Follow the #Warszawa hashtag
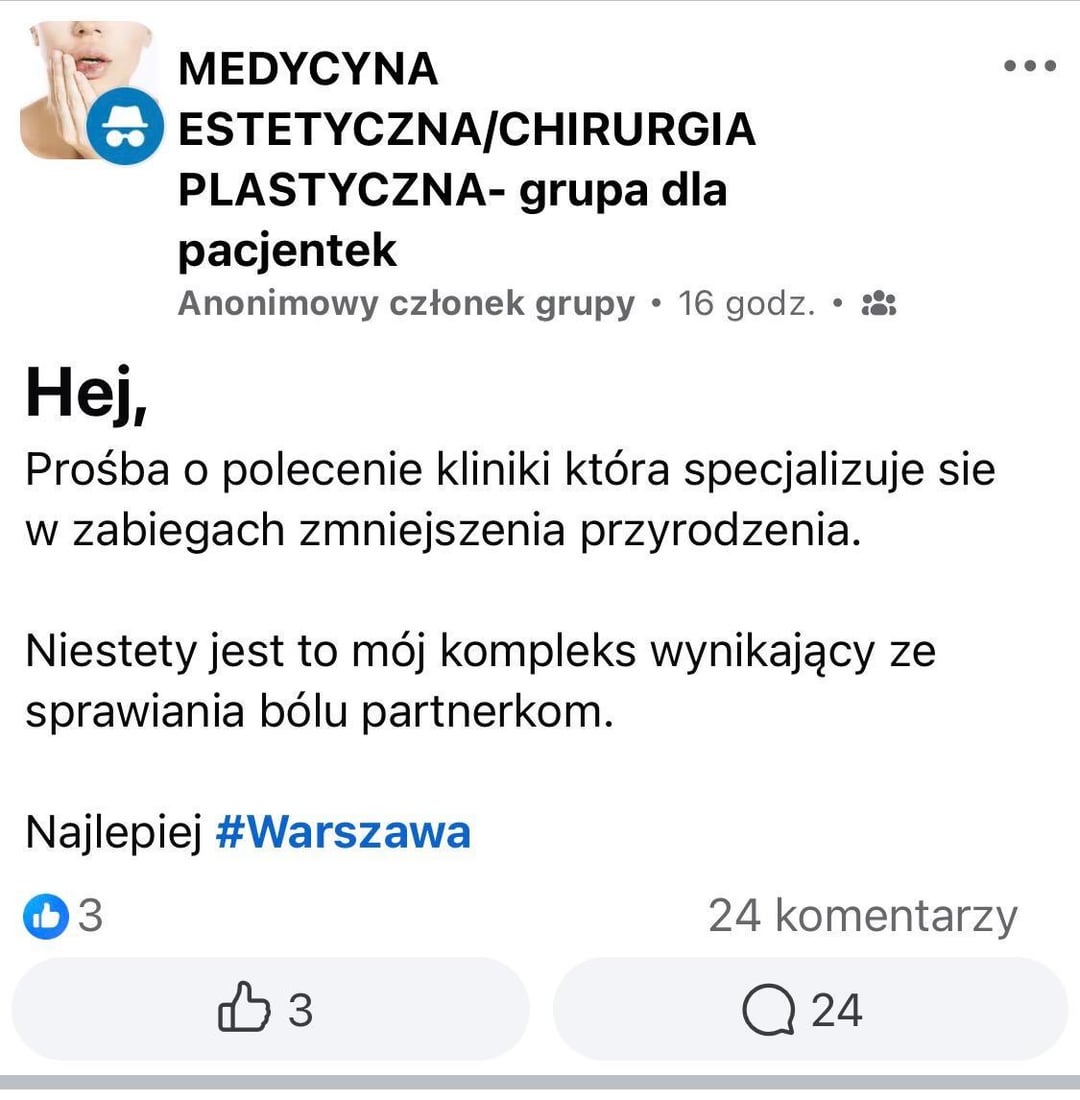Screen dimensions: 1080x1100 pyautogui.click(x=343, y=832)
